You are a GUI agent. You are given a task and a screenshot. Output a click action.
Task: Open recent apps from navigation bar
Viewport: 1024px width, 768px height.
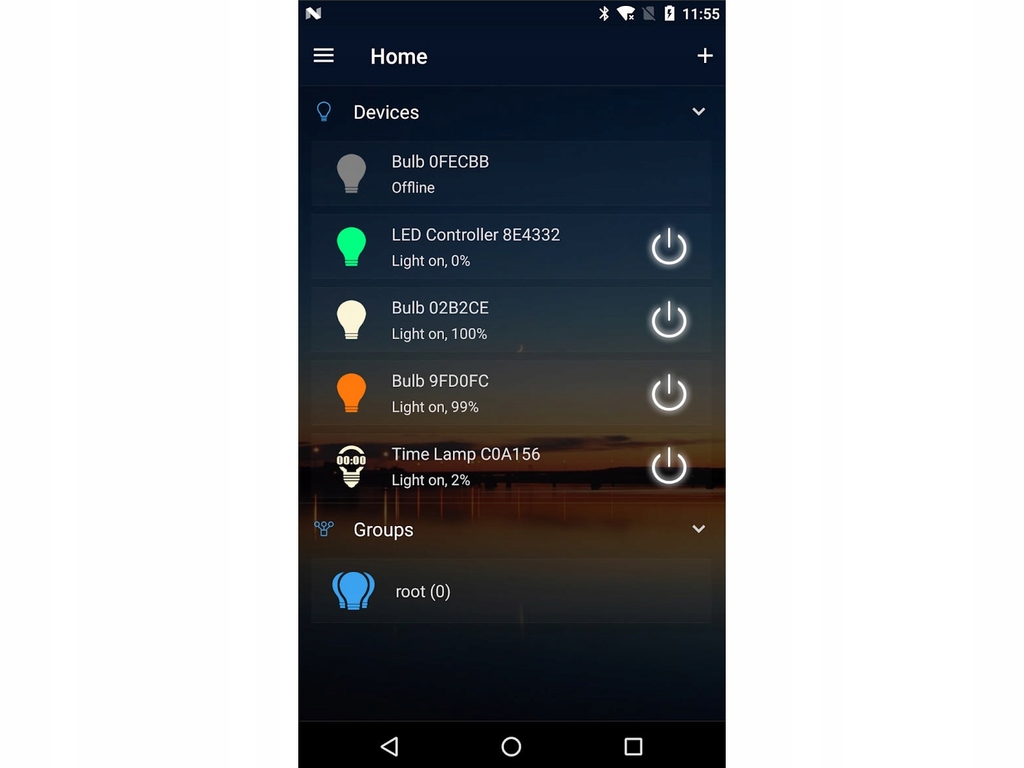tap(633, 746)
